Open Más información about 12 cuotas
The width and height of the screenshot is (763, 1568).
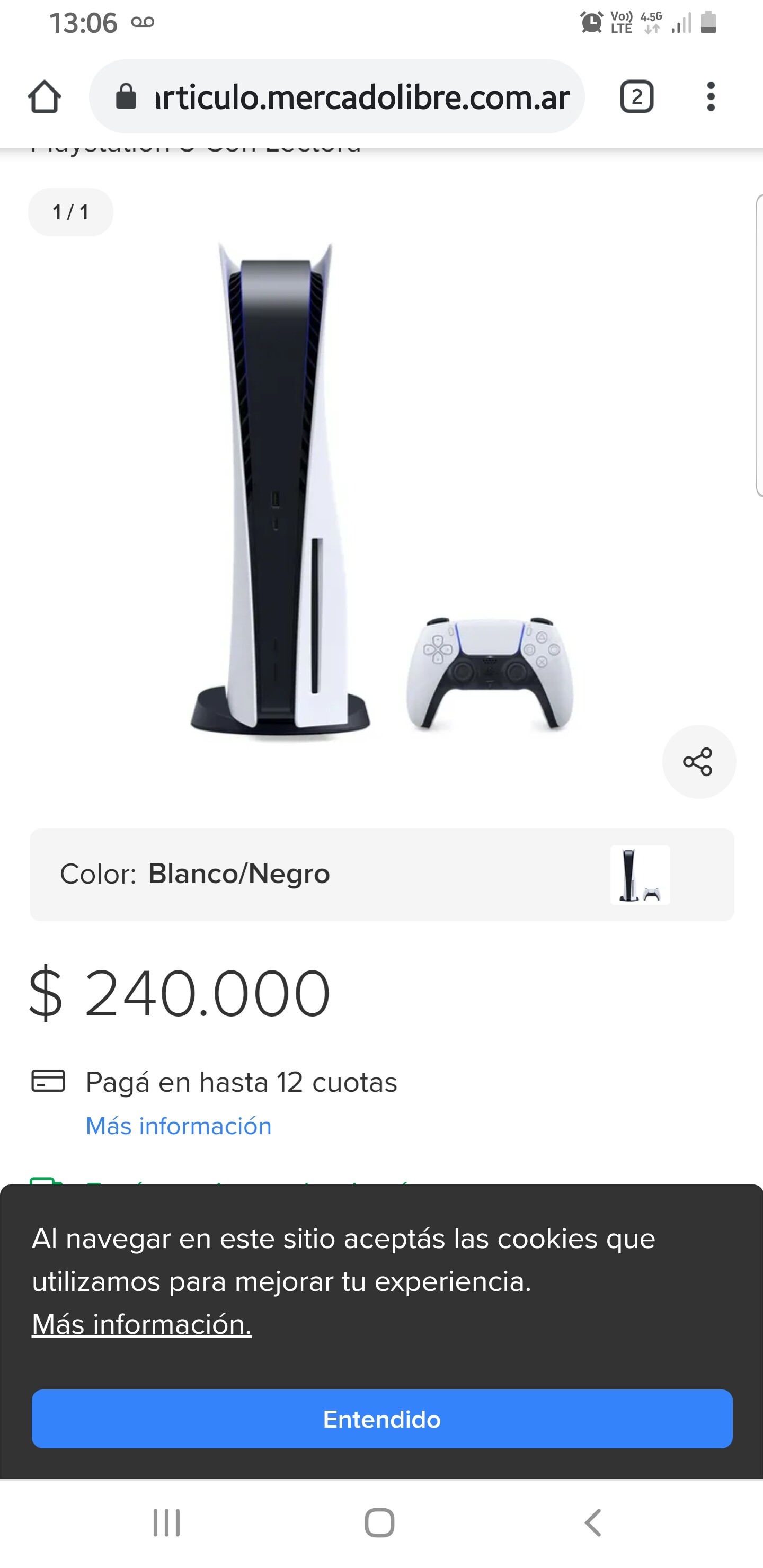click(x=179, y=1126)
